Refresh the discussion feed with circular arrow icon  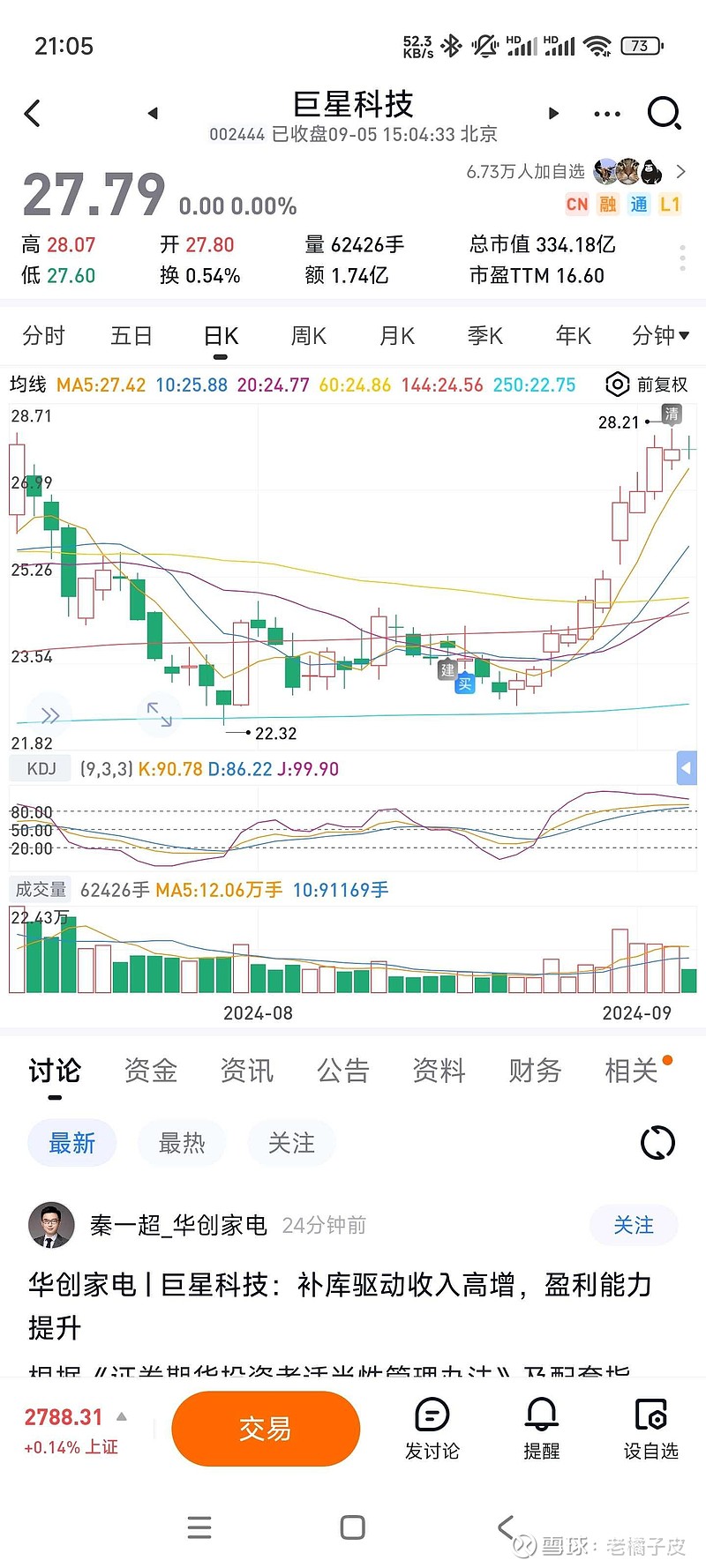(657, 1142)
